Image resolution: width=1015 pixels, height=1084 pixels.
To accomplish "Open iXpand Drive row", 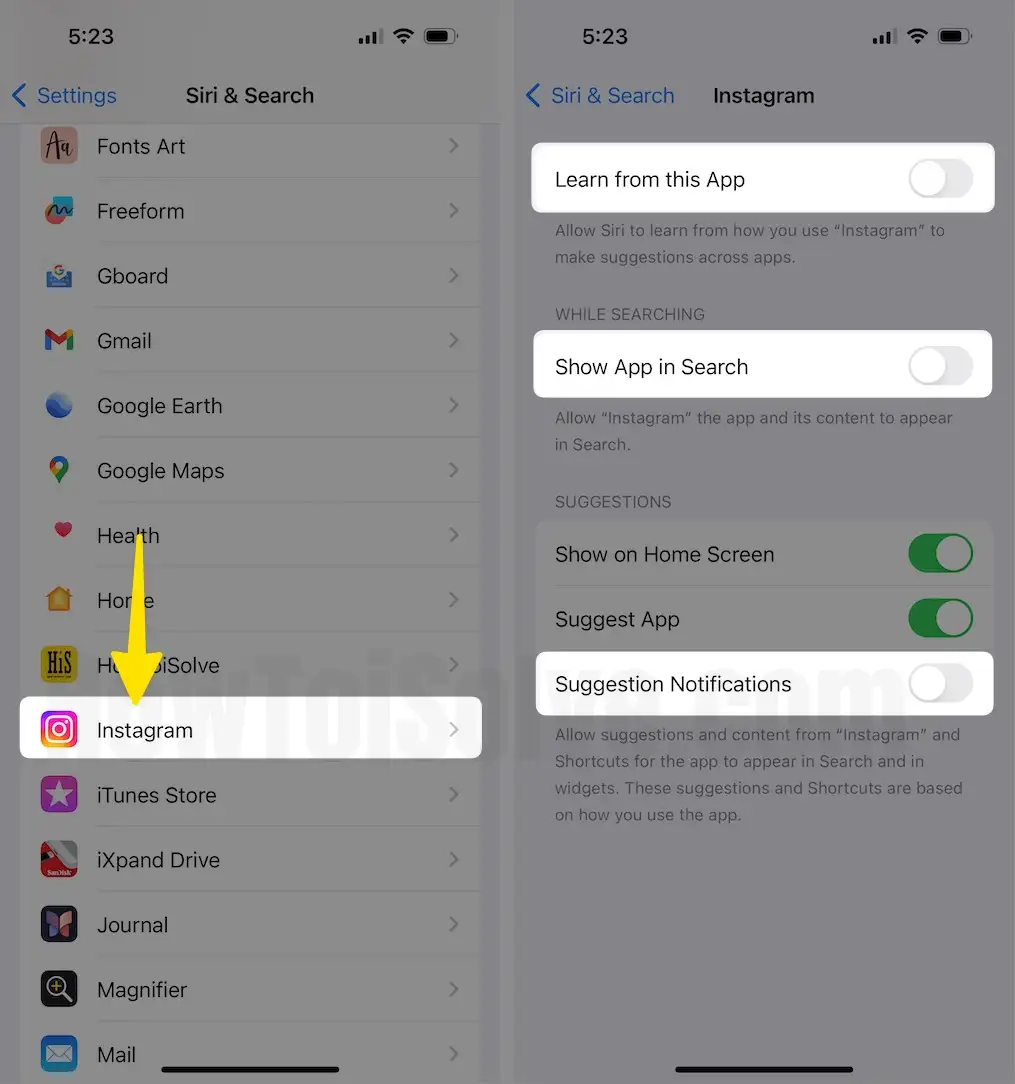I will 250,860.
